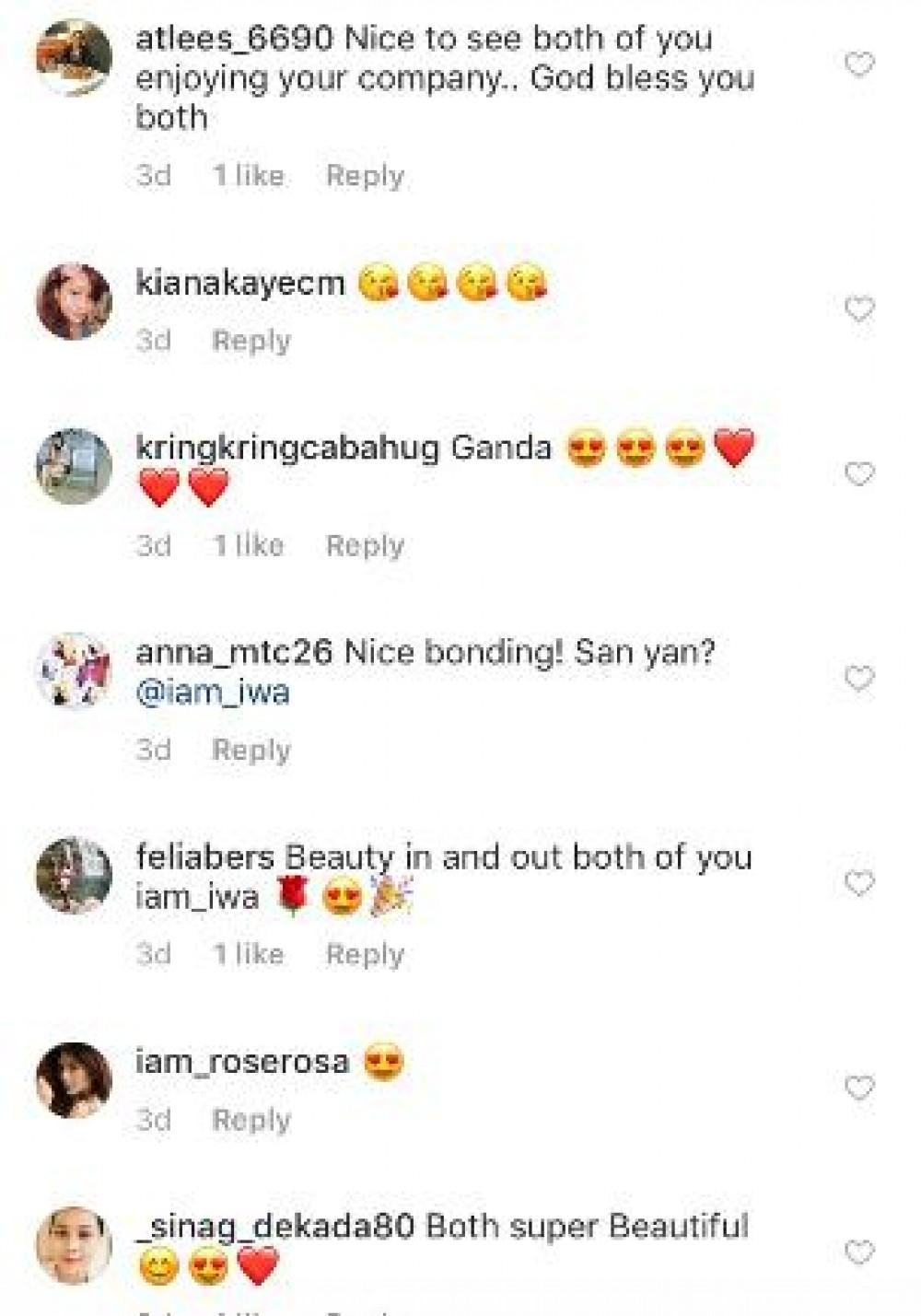Open kianakayecm's profile picture
Image resolution: width=921 pixels, height=1316 pixels.
point(74,301)
